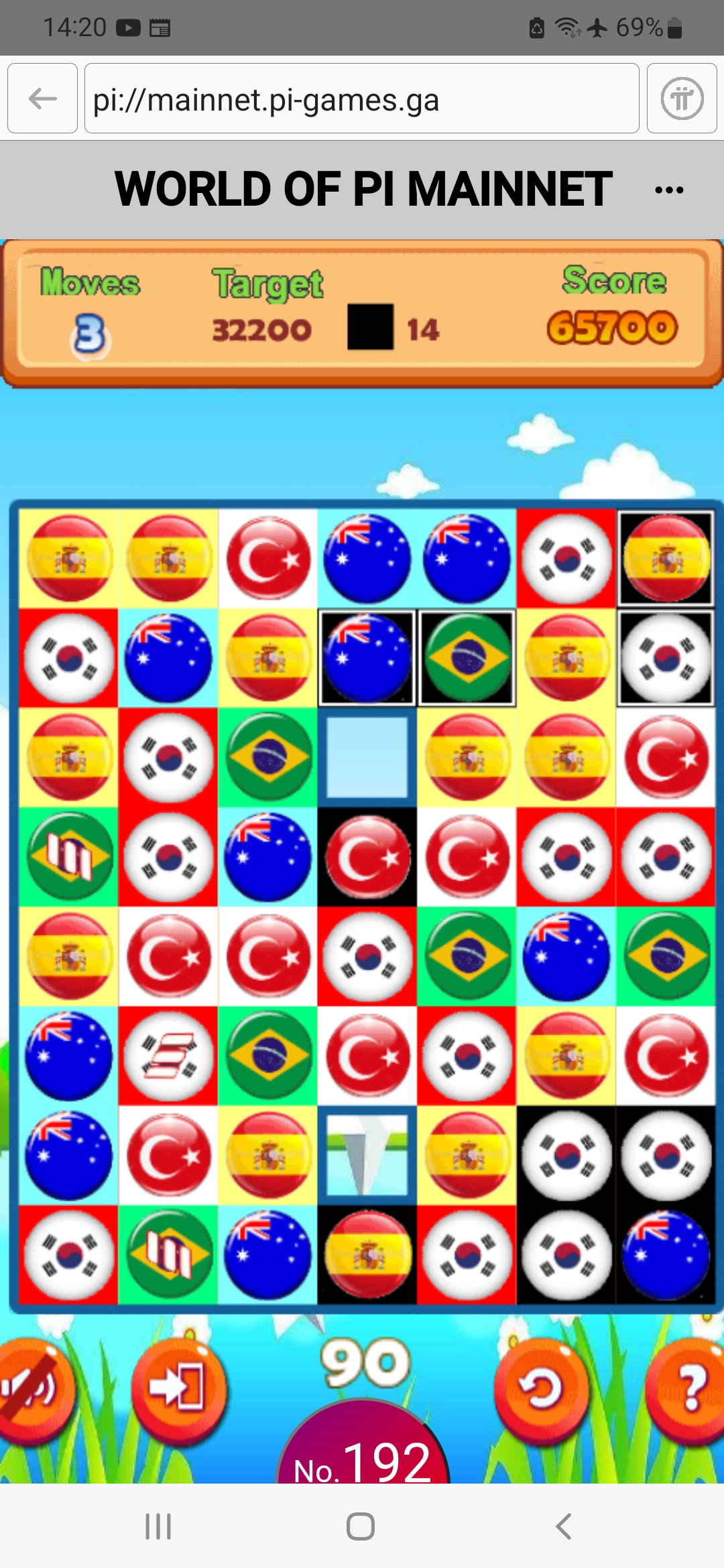724x1568 pixels.
Task: Go back with the browser arrow
Action: tap(42, 99)
